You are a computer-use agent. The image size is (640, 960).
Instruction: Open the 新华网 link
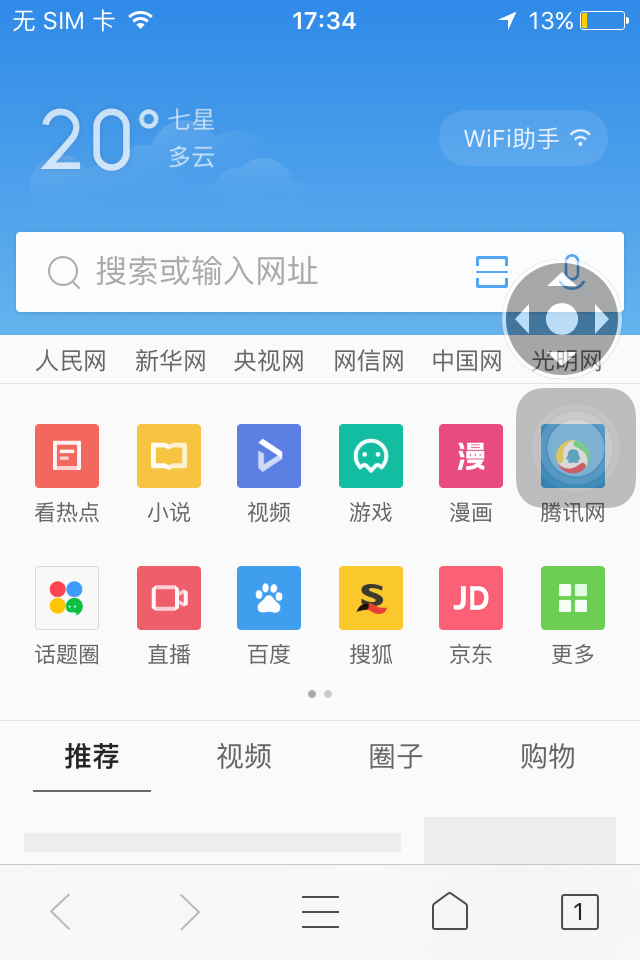click(x=170, y=361)
